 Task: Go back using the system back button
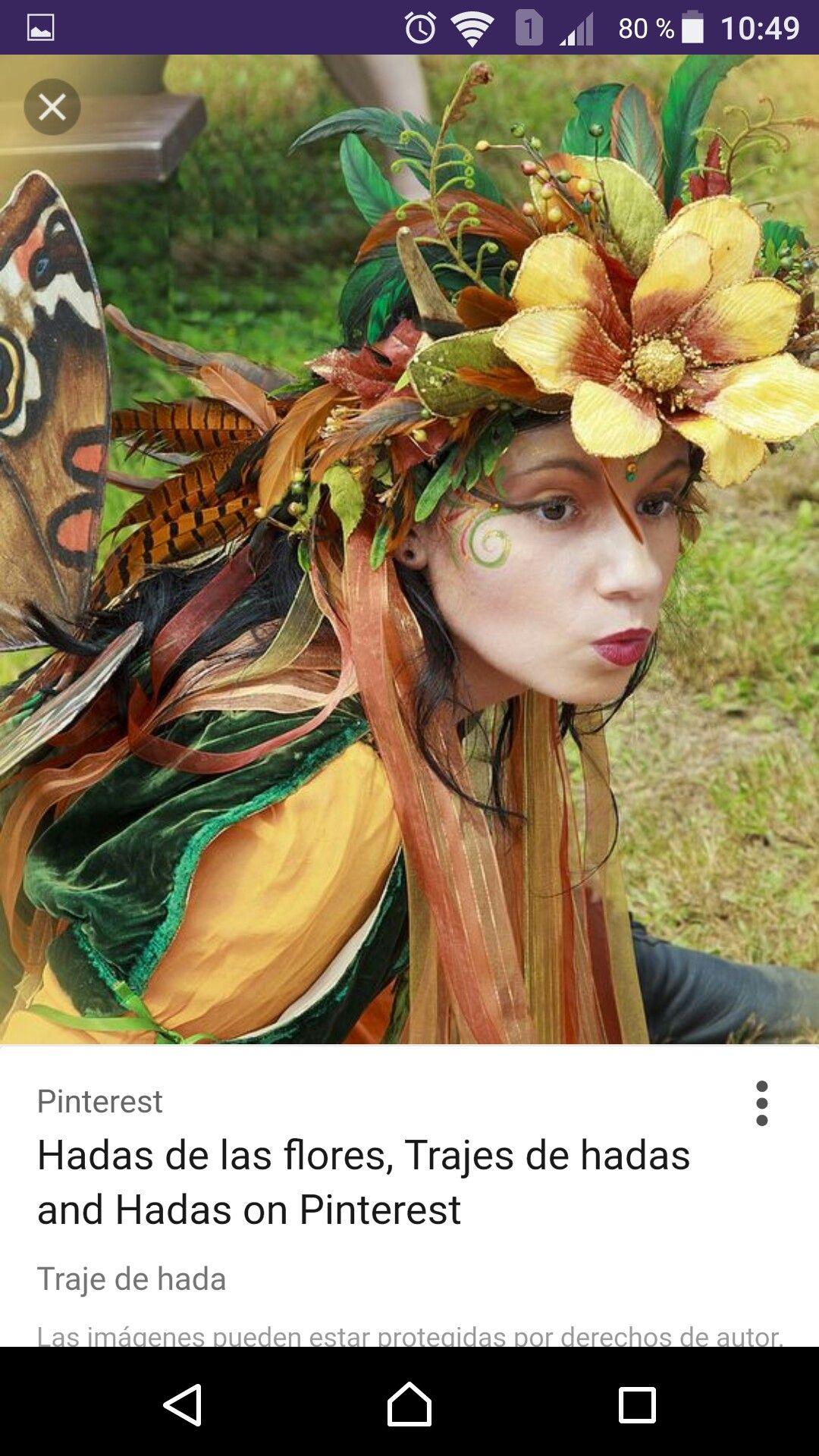[183, 1404]
